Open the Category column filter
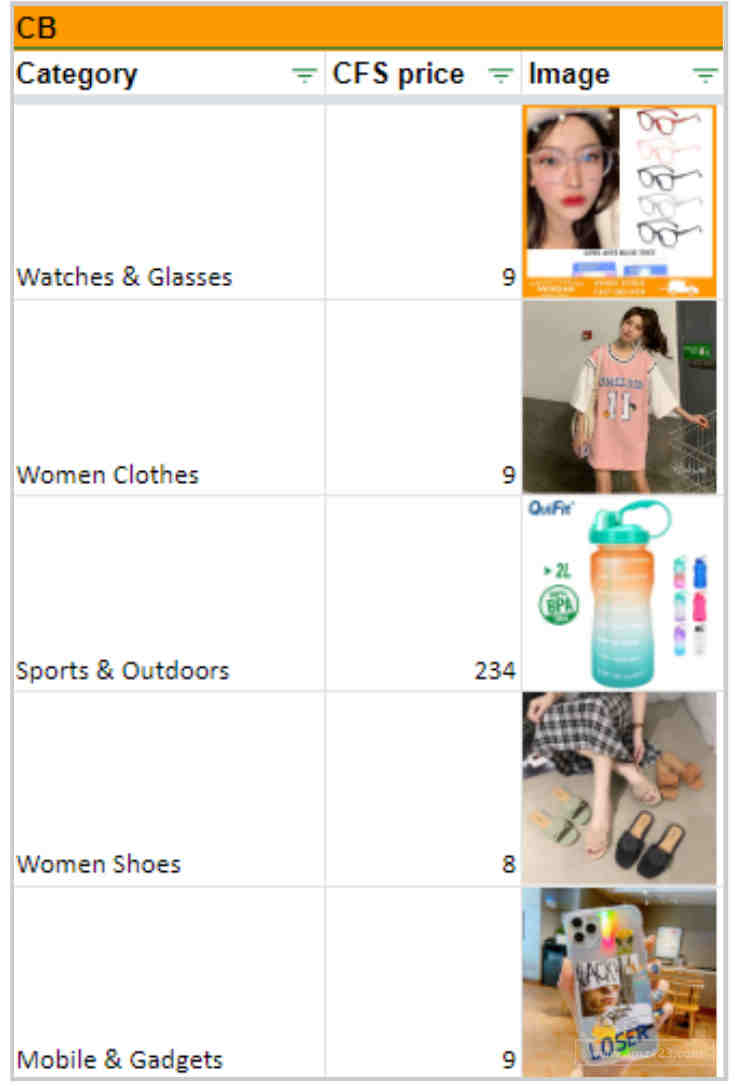 pyautogui.click(x=303, y=75)
